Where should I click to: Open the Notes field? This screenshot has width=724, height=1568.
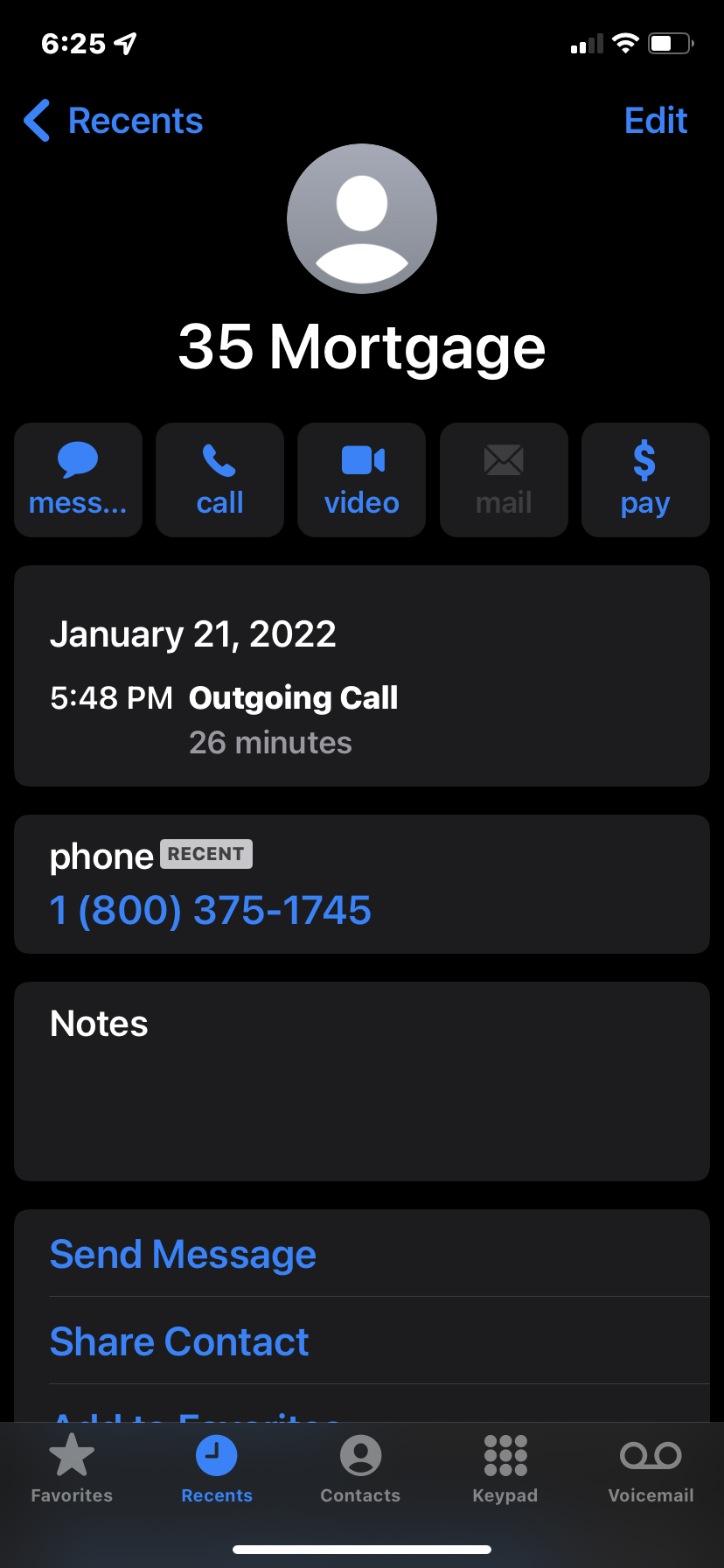[361, 1081]
